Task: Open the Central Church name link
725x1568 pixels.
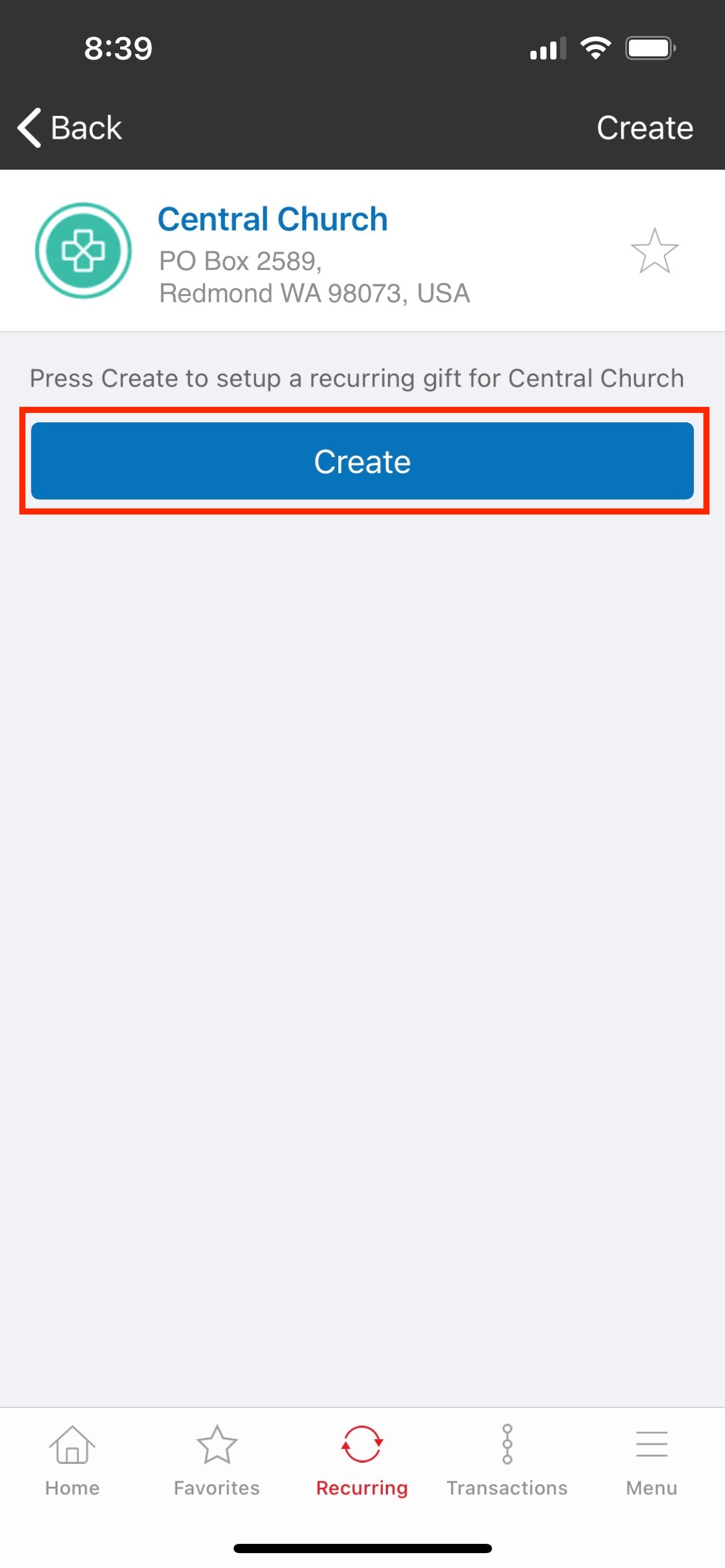Action: tap(273, 219)
